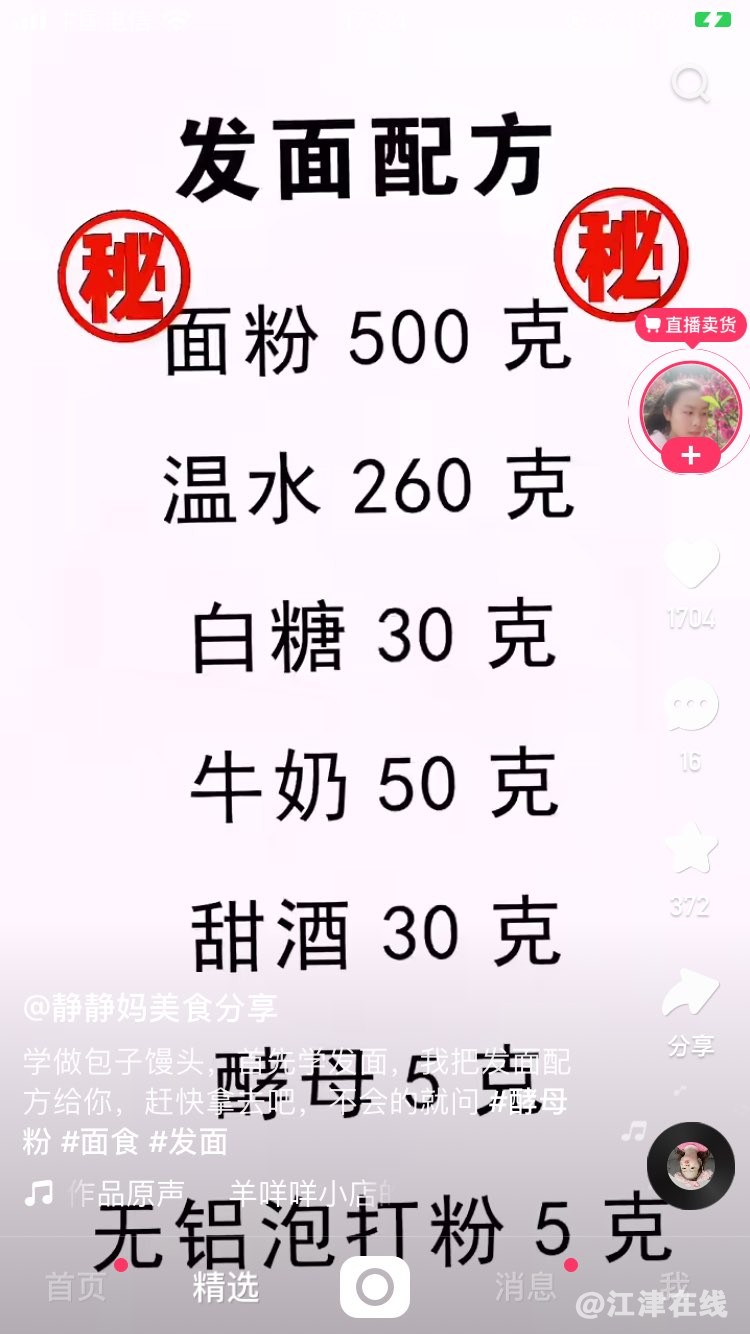Switch to the 精选 tab
This screenshot has width=750, height=1334.
coord(225,1286)
